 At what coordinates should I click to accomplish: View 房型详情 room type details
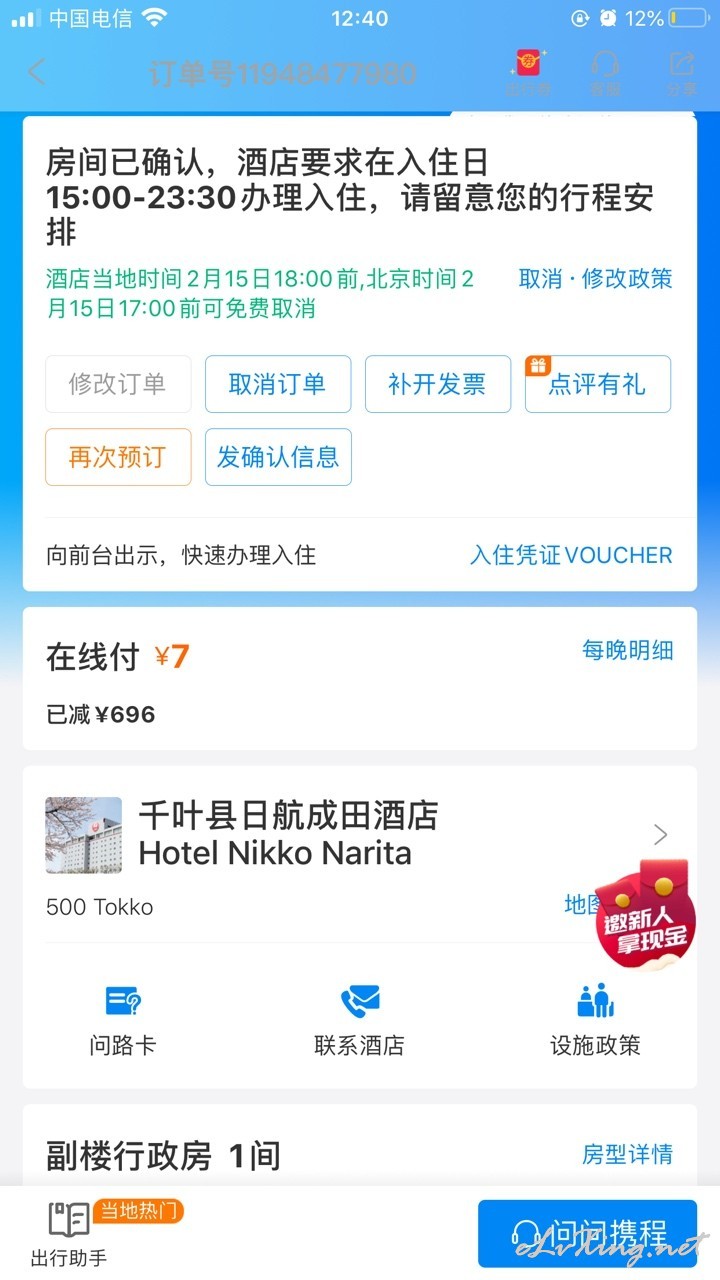tap(628, 1154)
